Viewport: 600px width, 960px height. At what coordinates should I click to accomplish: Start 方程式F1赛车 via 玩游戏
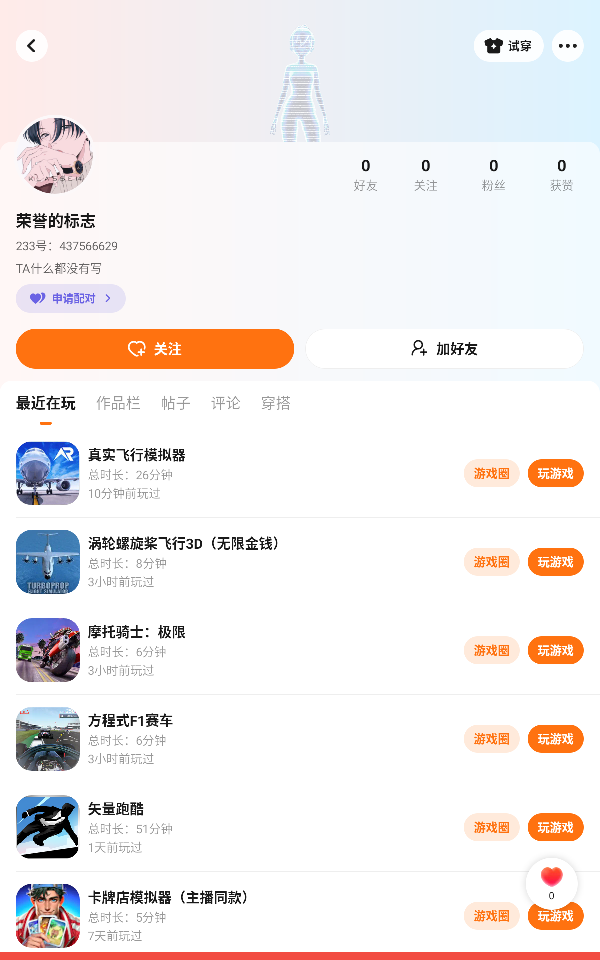point(555,739)
